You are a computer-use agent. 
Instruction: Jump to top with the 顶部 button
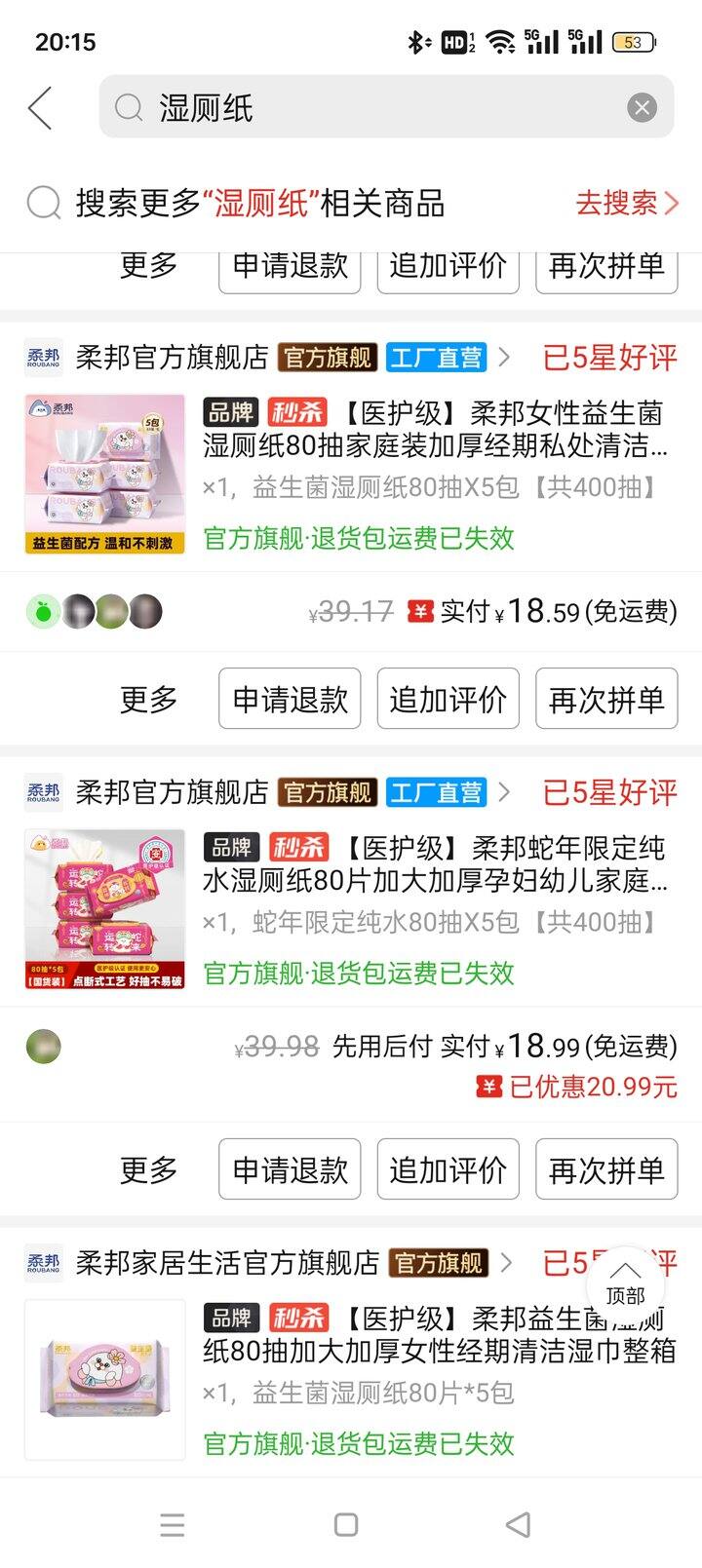(625, 1280)
